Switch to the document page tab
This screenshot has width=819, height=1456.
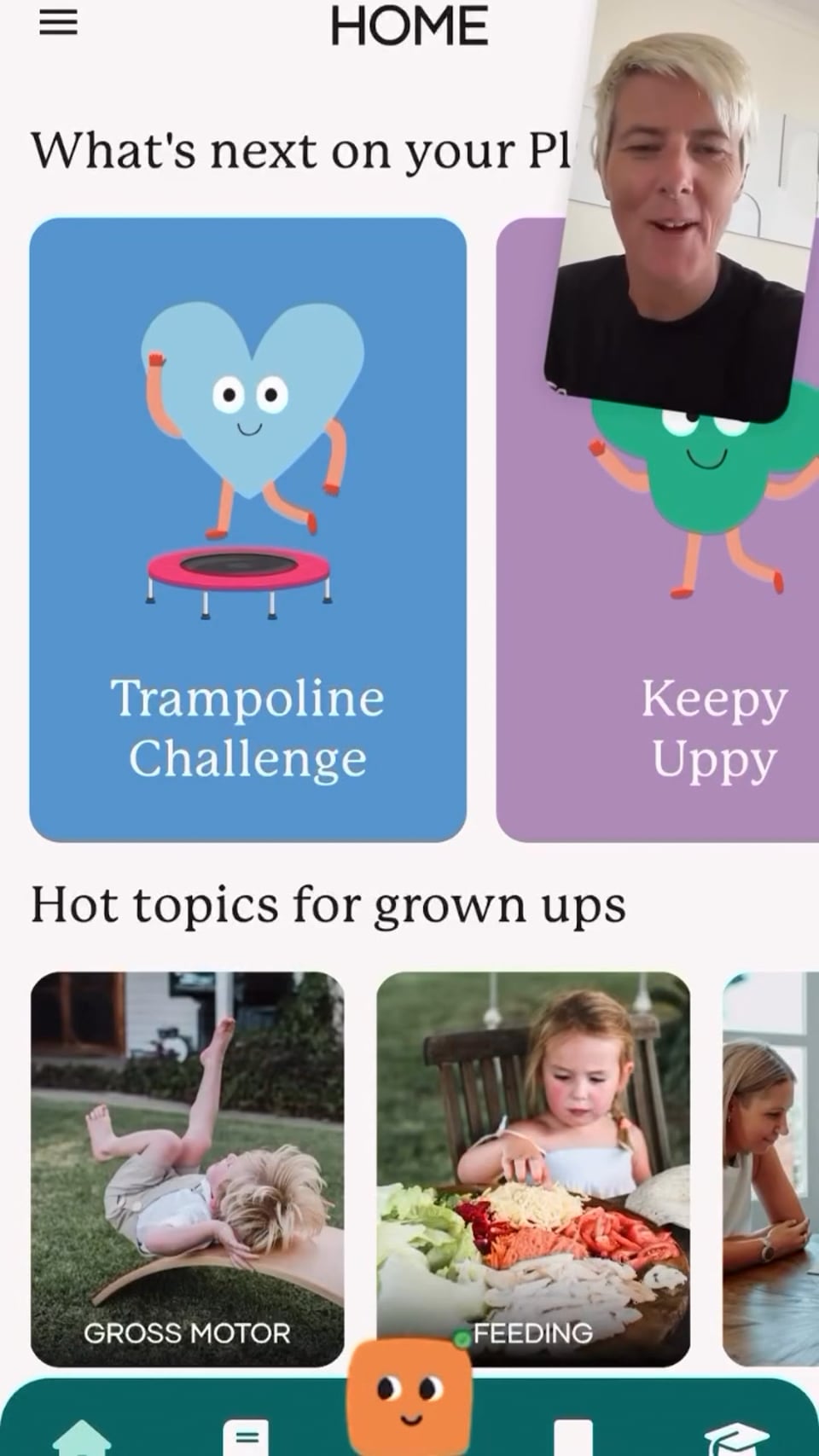click(246, 1438)
